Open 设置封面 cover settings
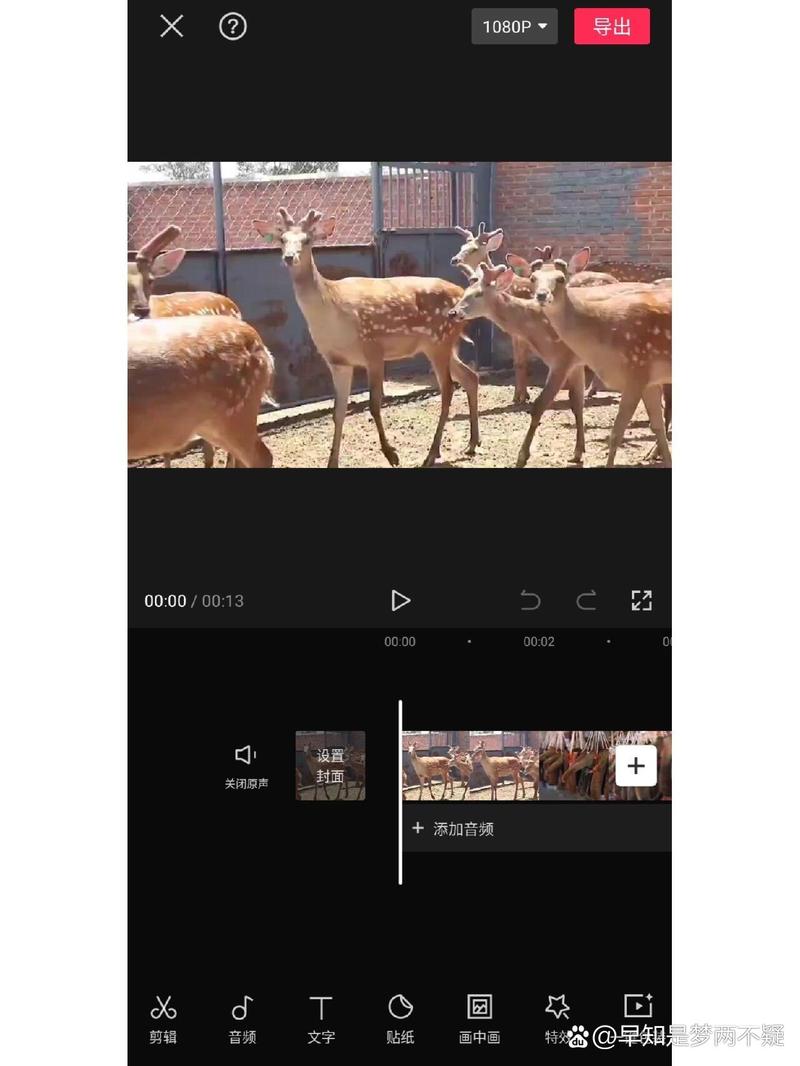The width and height of the screenshot is (800, 1066). (330, 765)
